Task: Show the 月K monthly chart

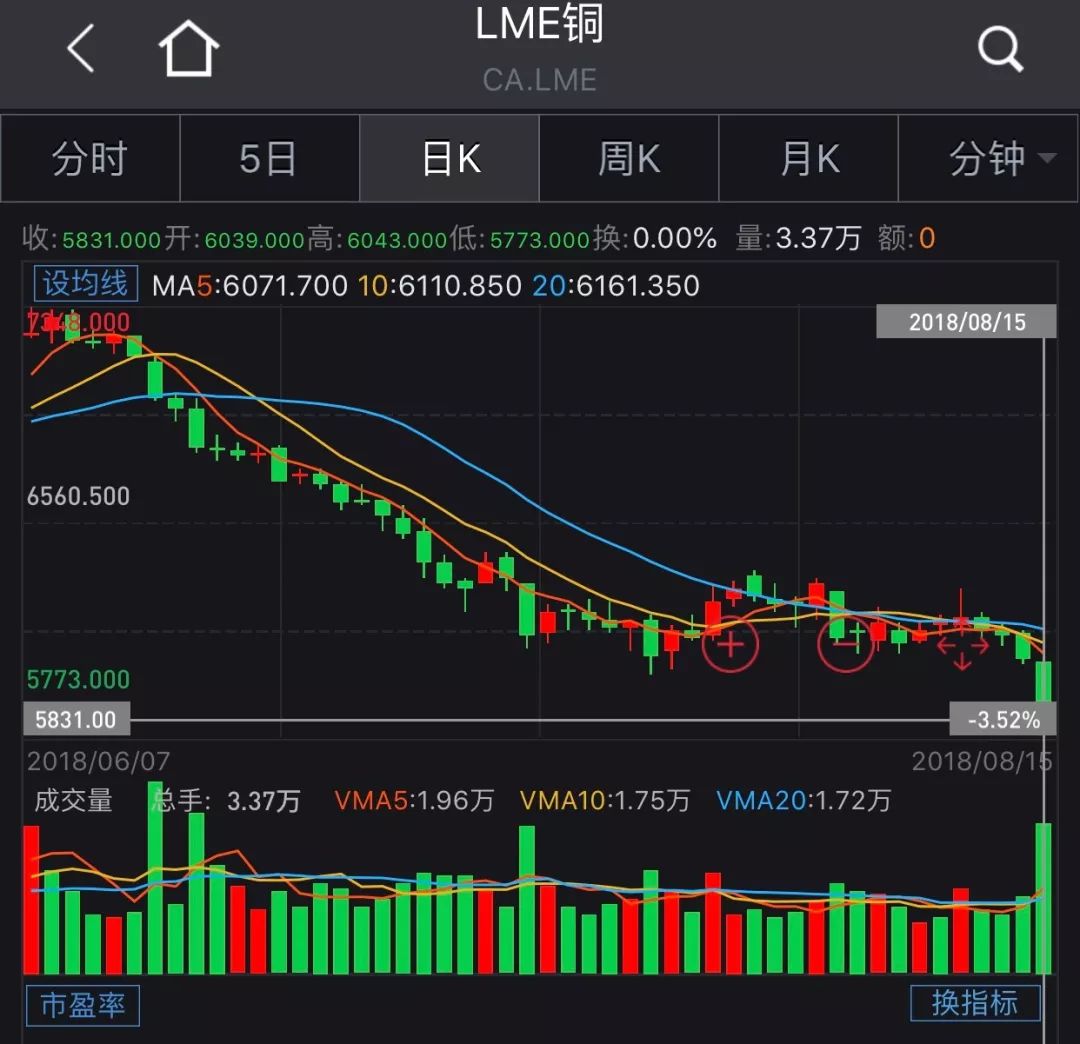Action: tap(809, 158)
